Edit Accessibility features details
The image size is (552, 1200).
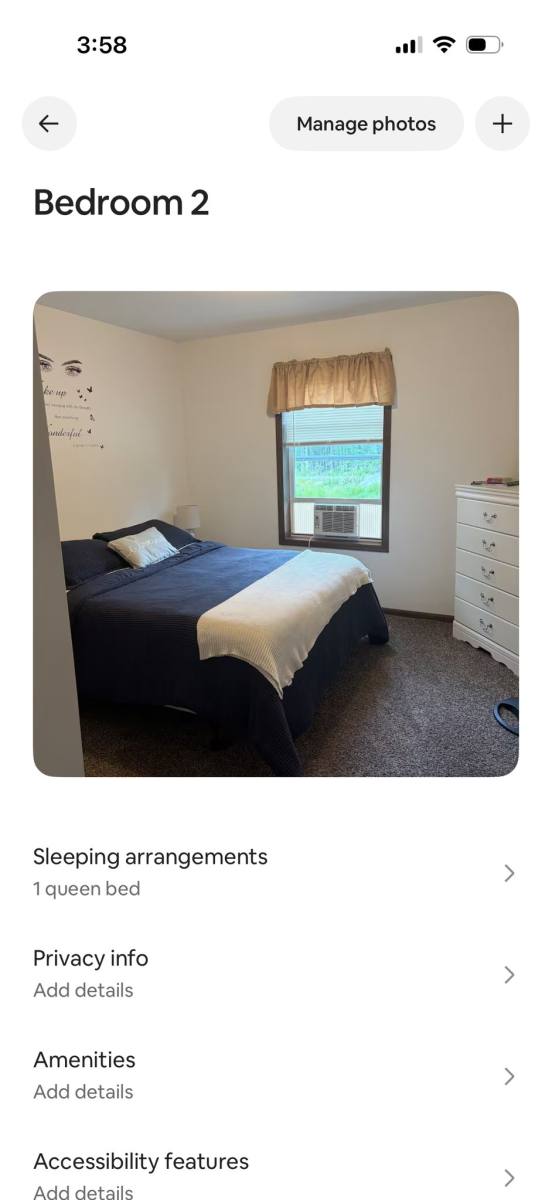(x=276, y=1174)
